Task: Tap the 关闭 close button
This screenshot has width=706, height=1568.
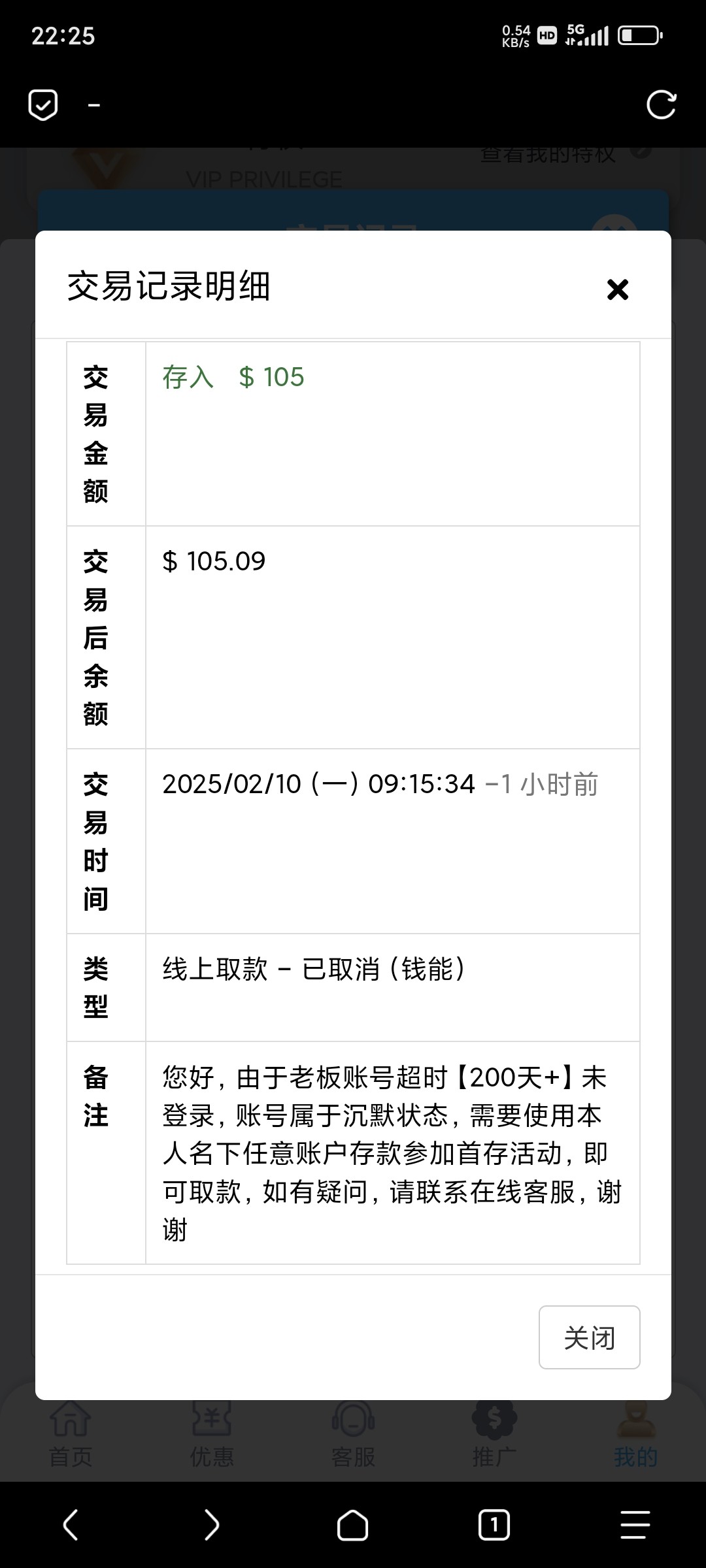Action: coord(589,1337)
